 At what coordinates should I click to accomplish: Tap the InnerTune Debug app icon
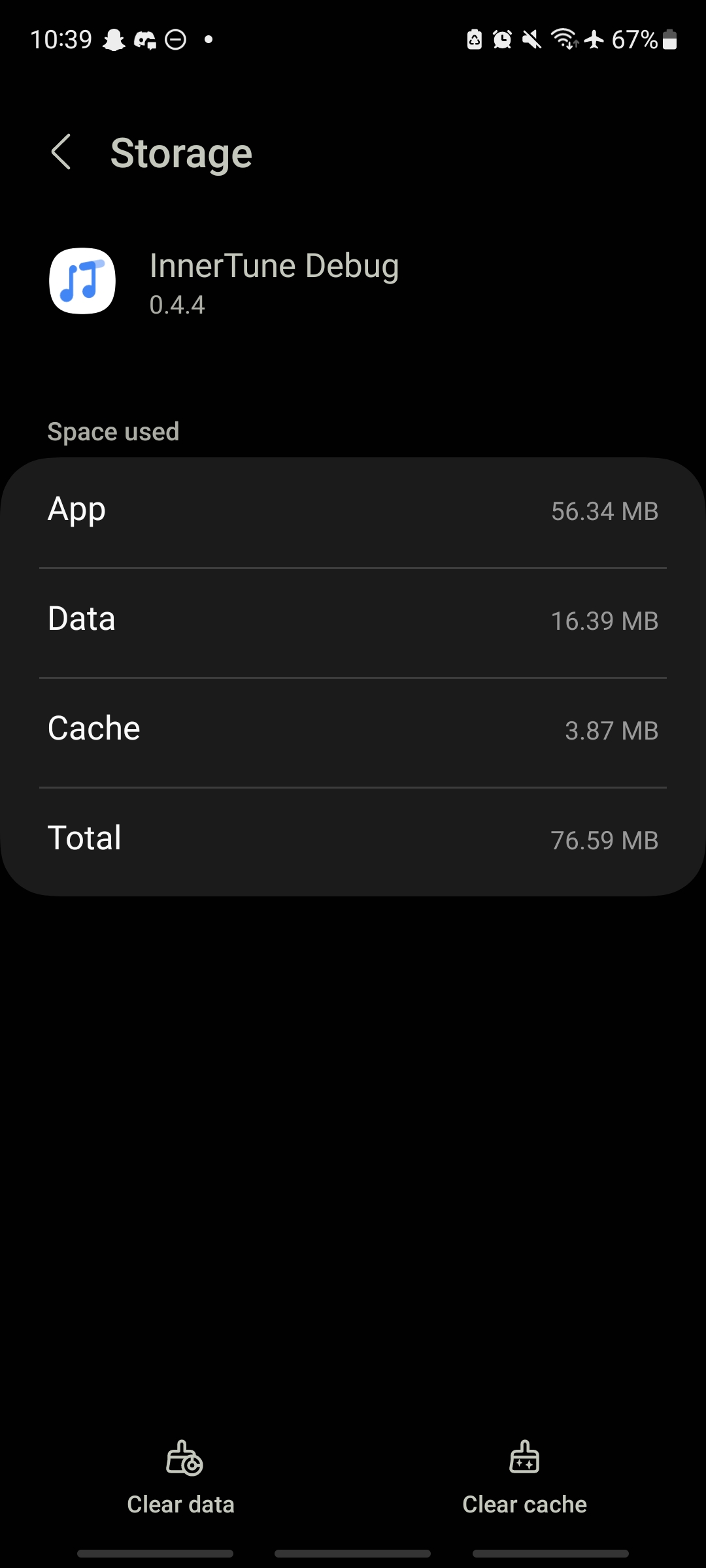pos(82,281)
